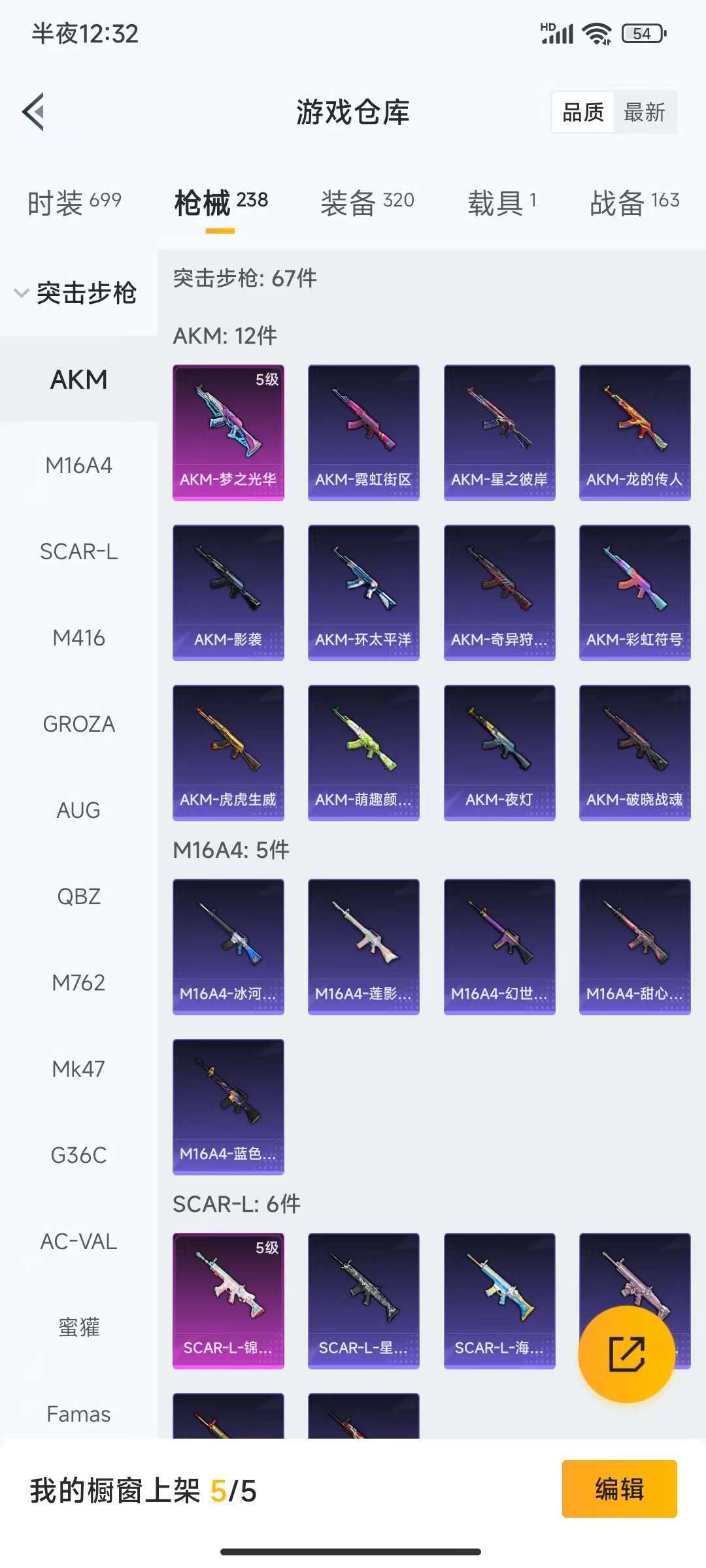
Task: Open the AKM-梦之光华 skin
Action: (x=228, y=433)
